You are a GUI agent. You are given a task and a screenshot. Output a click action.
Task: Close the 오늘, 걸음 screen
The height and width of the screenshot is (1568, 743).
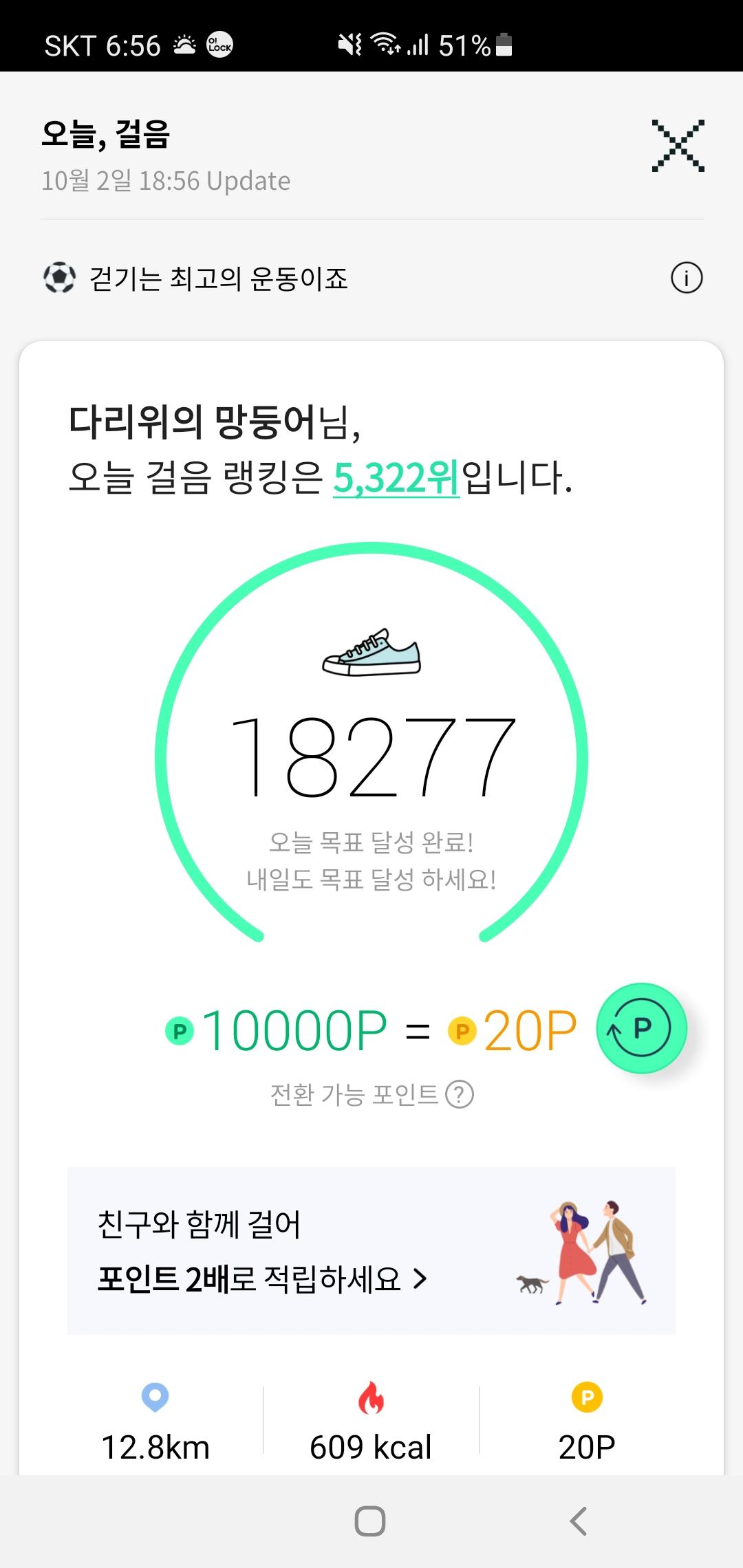tap(678, 146)
